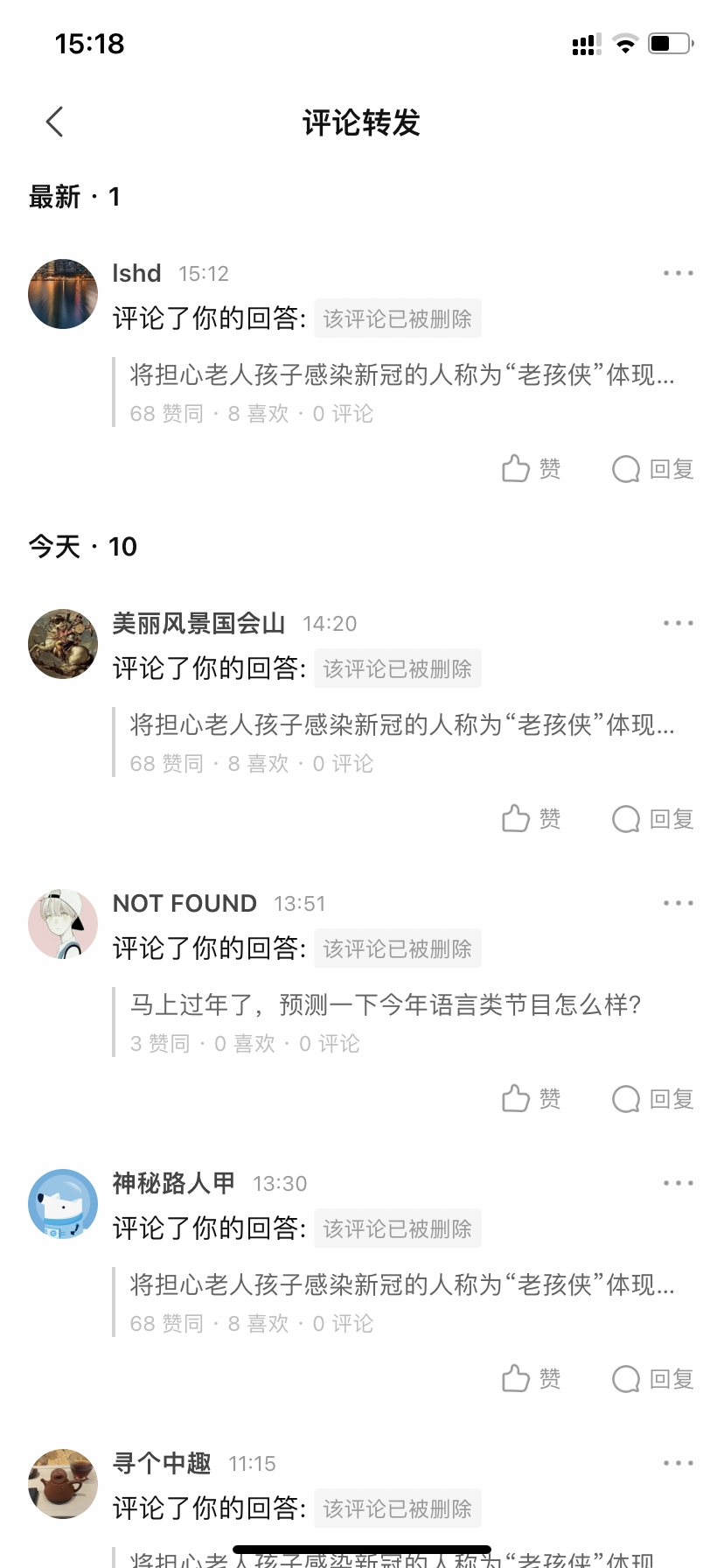Reply to NOT FOUND's comment
The height and width of the screenshot is (1568, 724).
click(x=652, y=1099)
